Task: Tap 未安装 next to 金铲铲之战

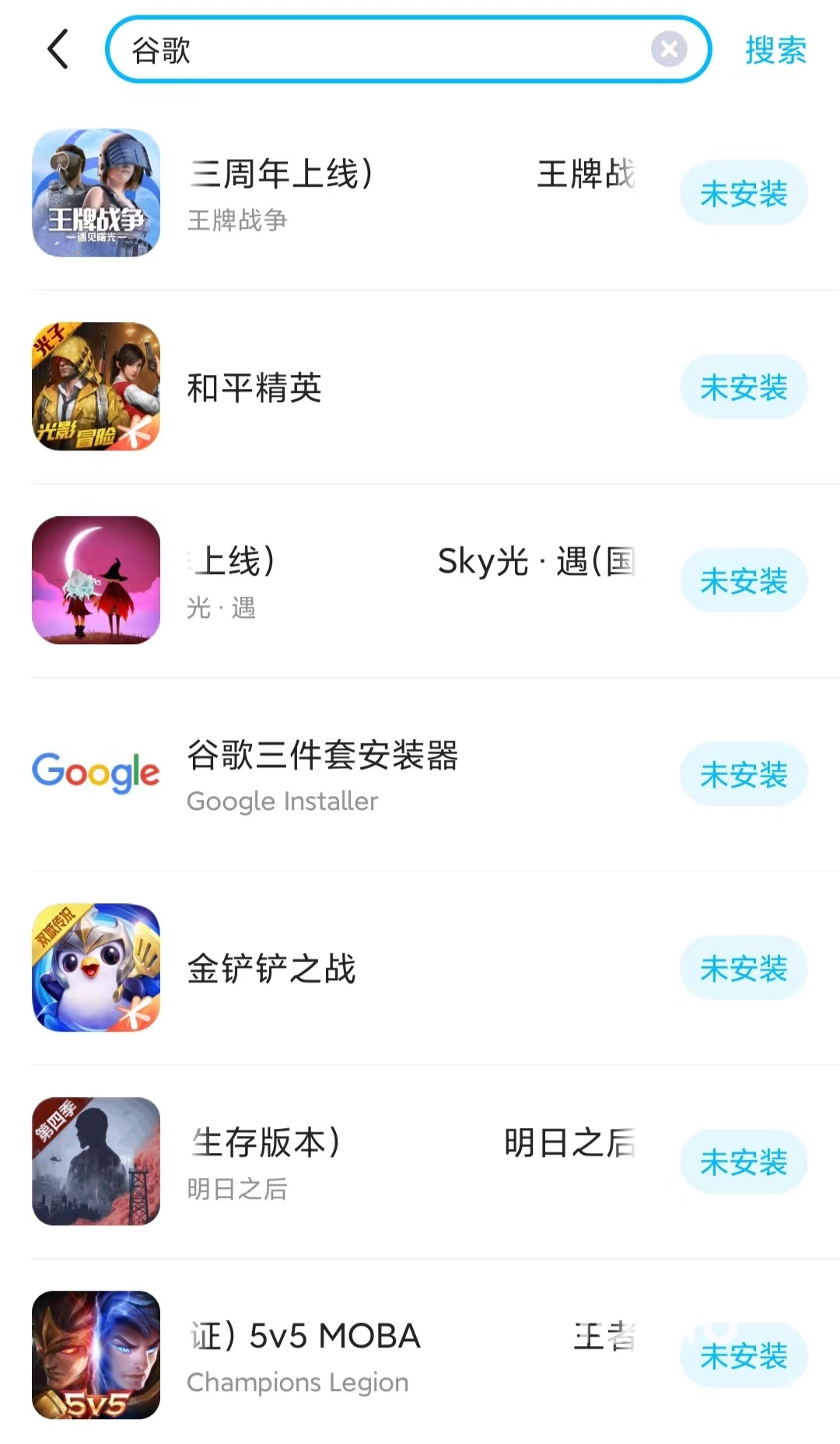Action: (x=744, y=968)
